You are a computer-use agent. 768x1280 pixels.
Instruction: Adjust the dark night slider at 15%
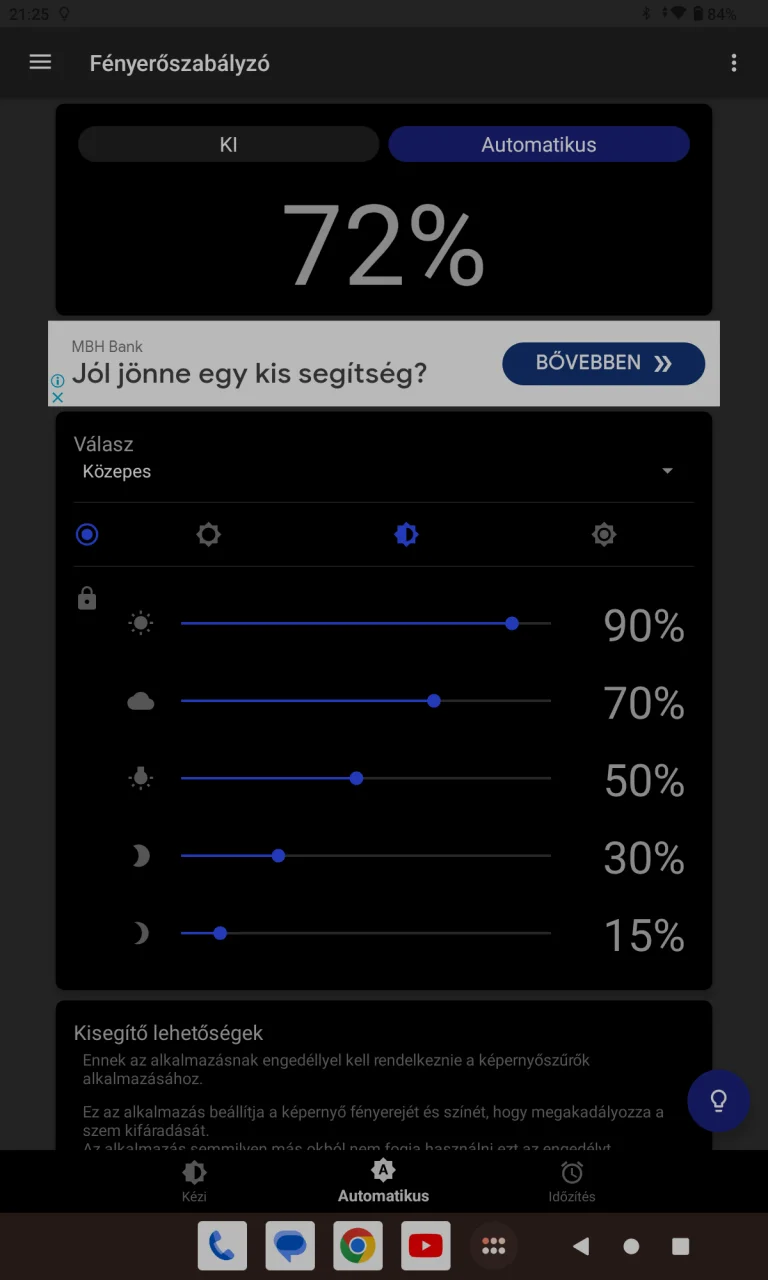[x=220, y=933]
